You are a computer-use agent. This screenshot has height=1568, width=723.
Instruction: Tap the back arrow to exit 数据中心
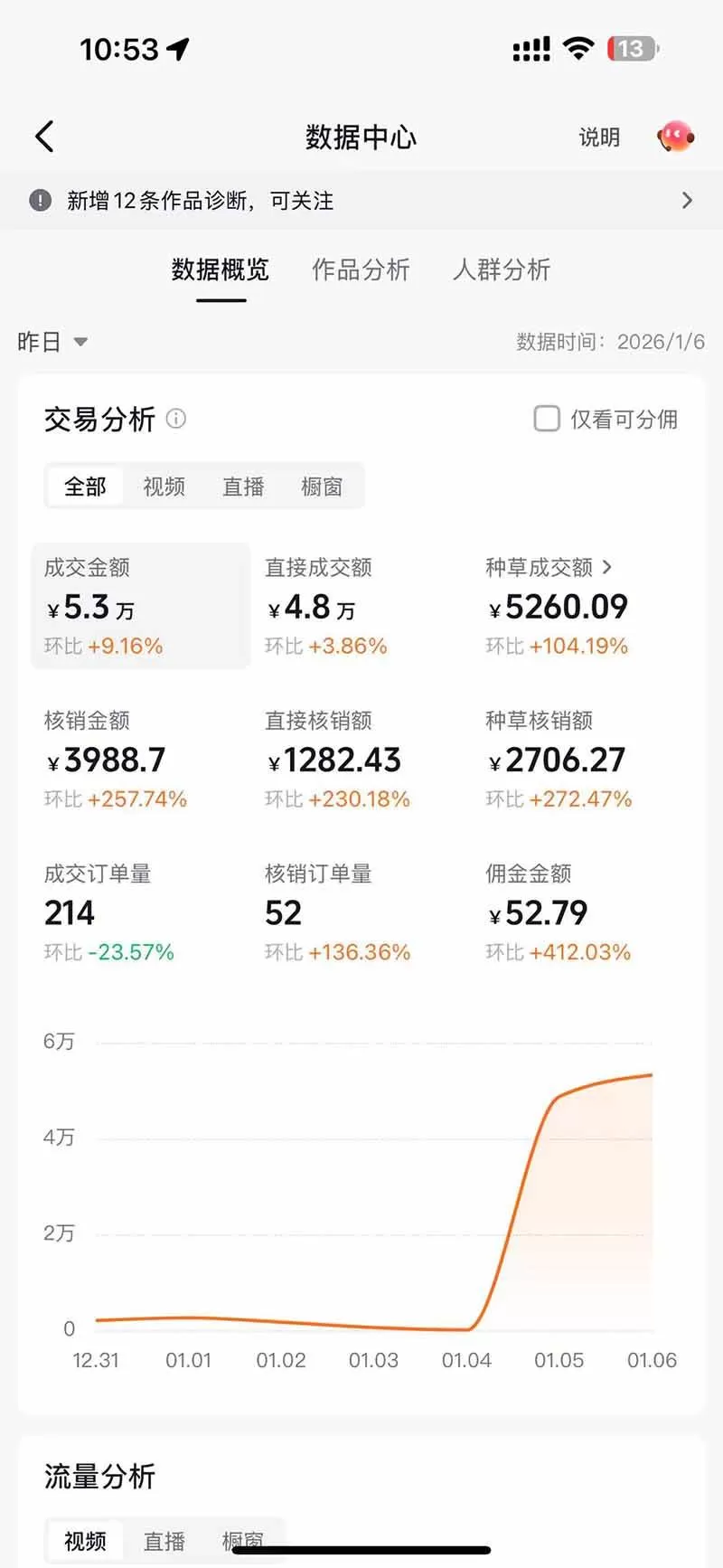coord(43,136)
